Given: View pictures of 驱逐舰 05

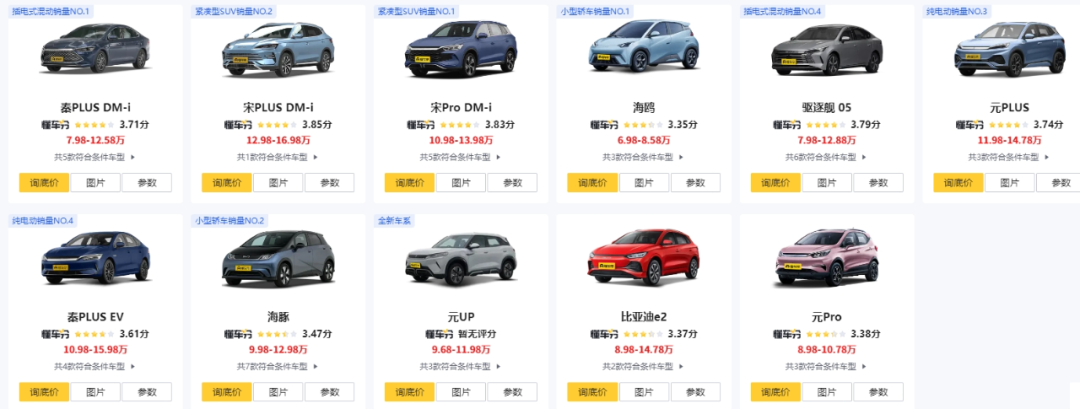Looking at the screenshot, I should coord(826,183).
